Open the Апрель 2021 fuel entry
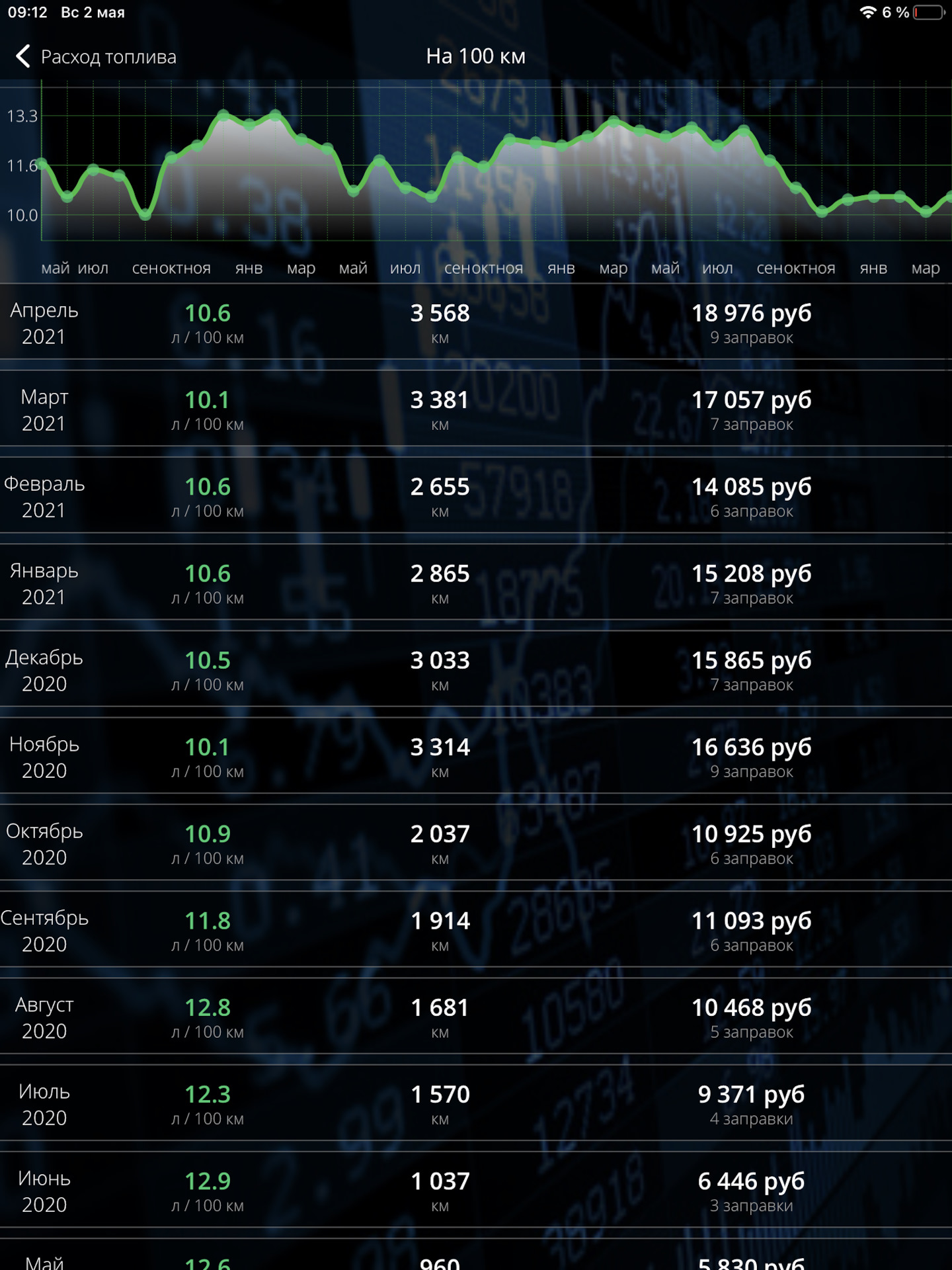Image resolution: width=952 pixels, height=1270 pixels. click(476, 323)
